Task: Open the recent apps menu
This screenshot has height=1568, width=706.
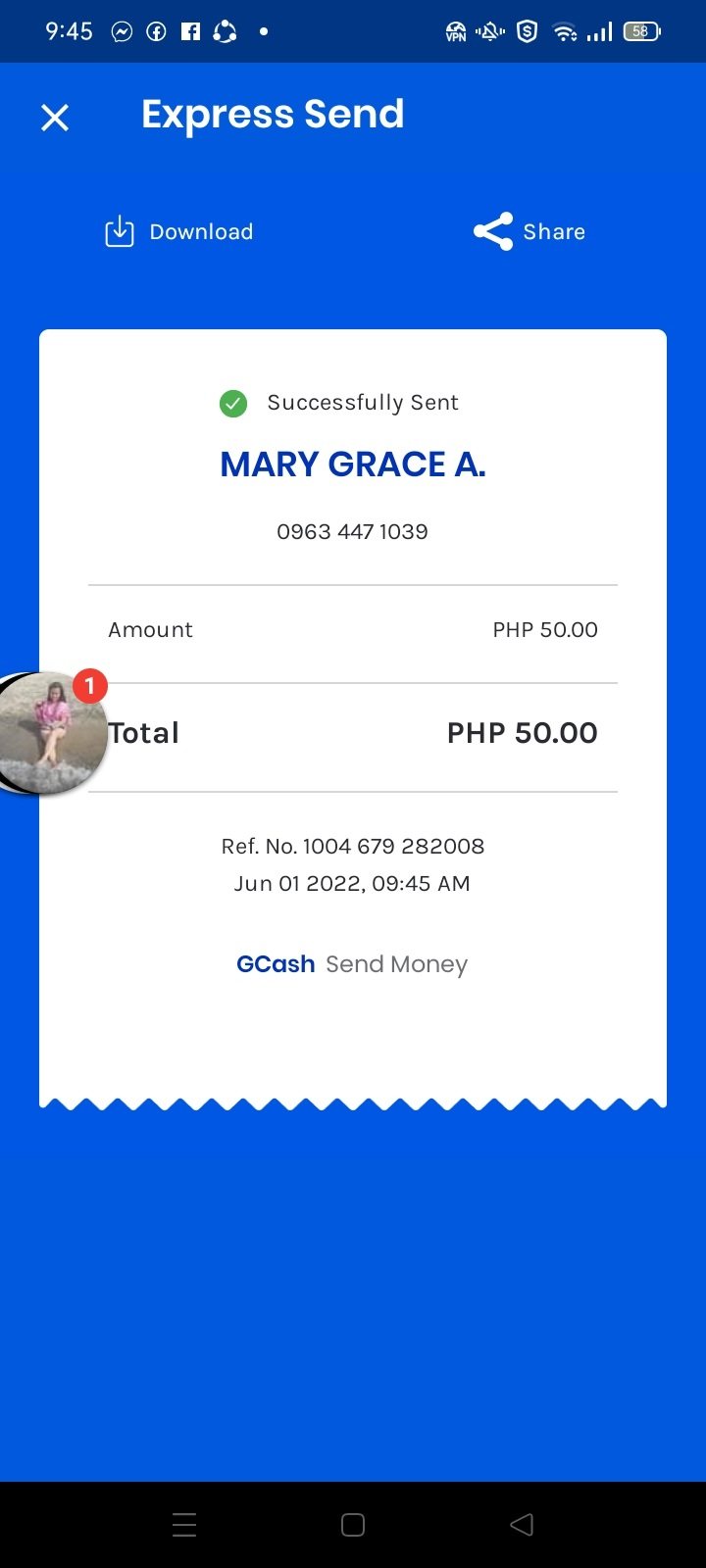Action: [184, 1524]
